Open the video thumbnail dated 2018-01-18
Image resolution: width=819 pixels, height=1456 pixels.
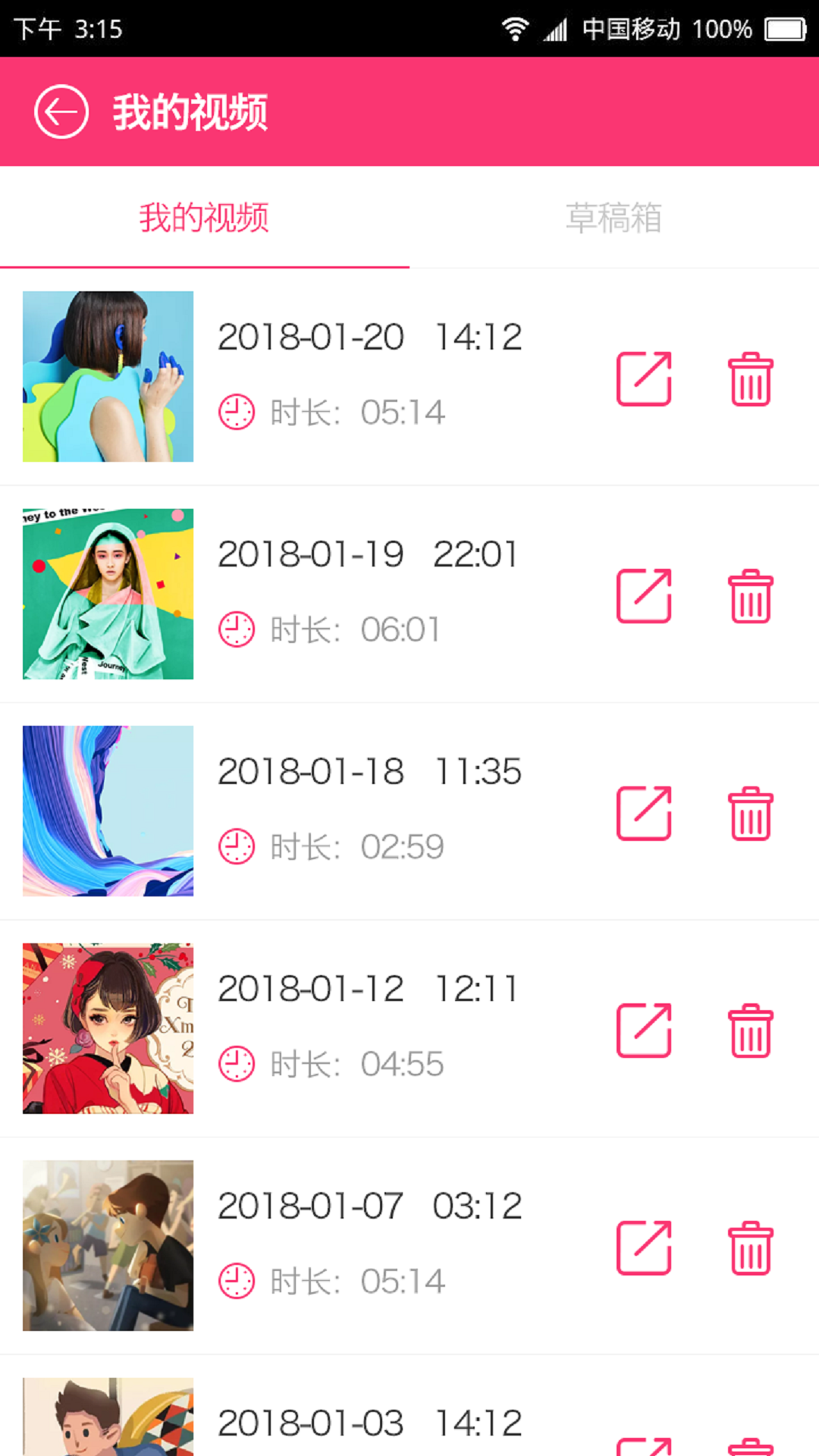[x=108, y=811]
